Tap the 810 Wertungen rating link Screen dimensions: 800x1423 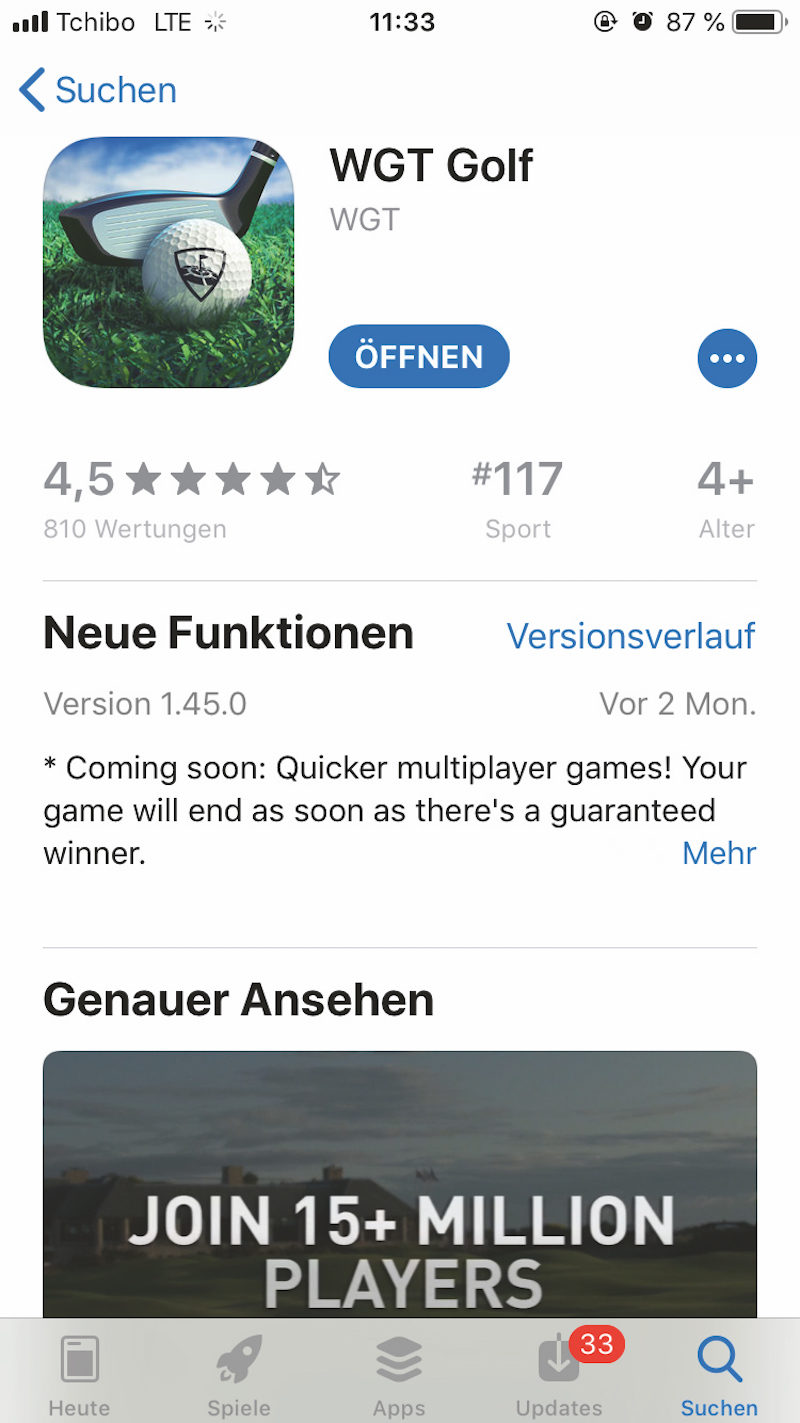coord(134,529)
